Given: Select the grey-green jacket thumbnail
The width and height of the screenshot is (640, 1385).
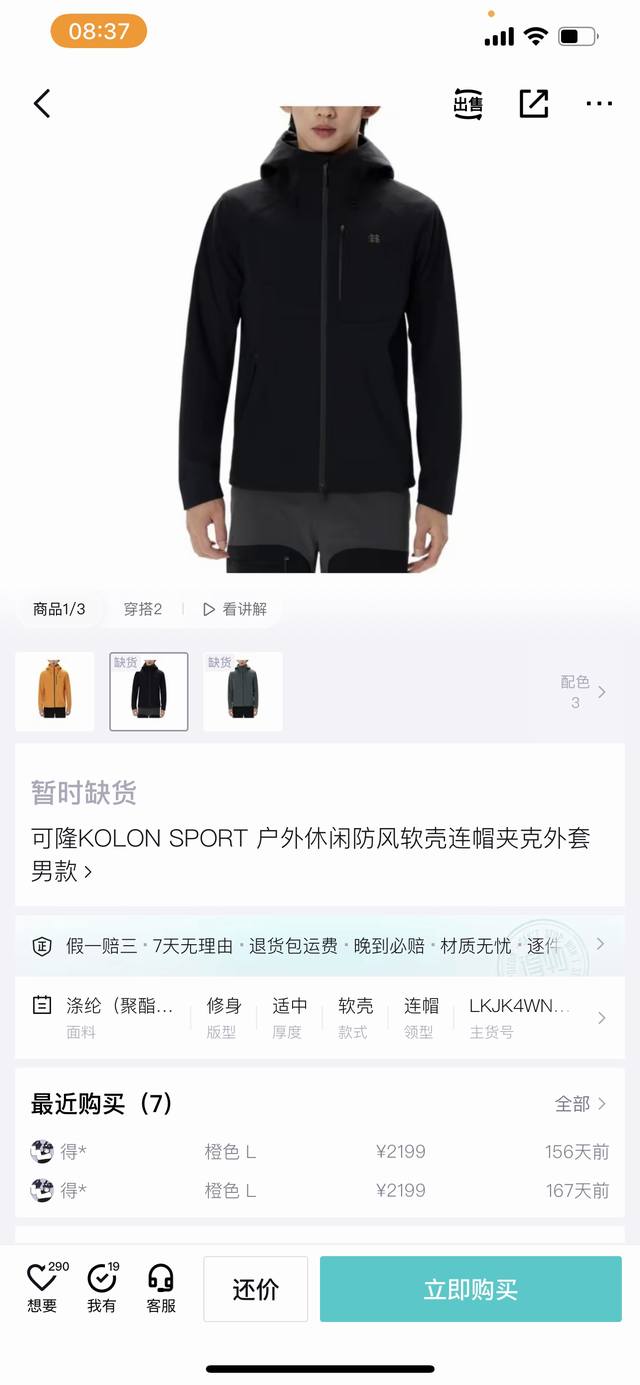Looking at the screenshot, I should click(243, 691).
